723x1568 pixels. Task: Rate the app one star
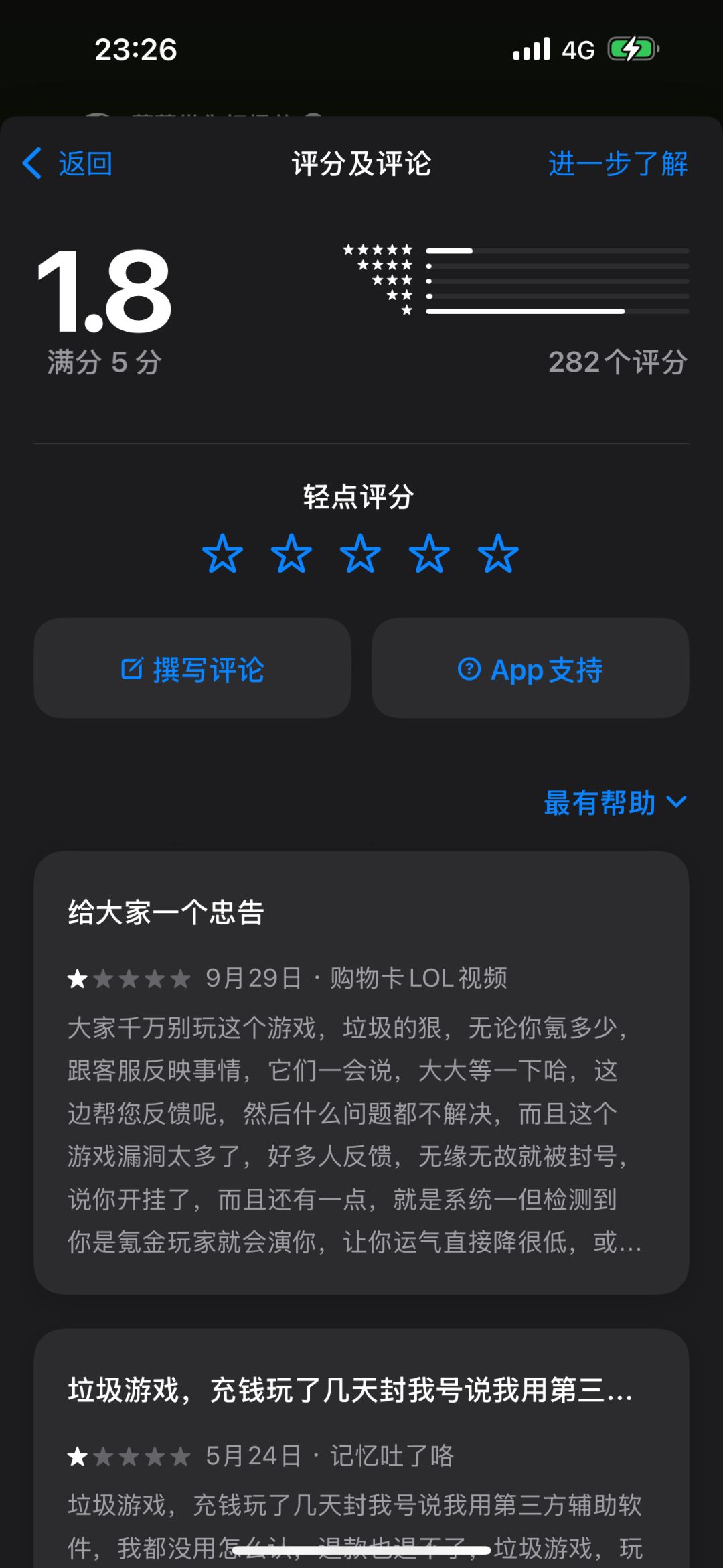[222, 553]
